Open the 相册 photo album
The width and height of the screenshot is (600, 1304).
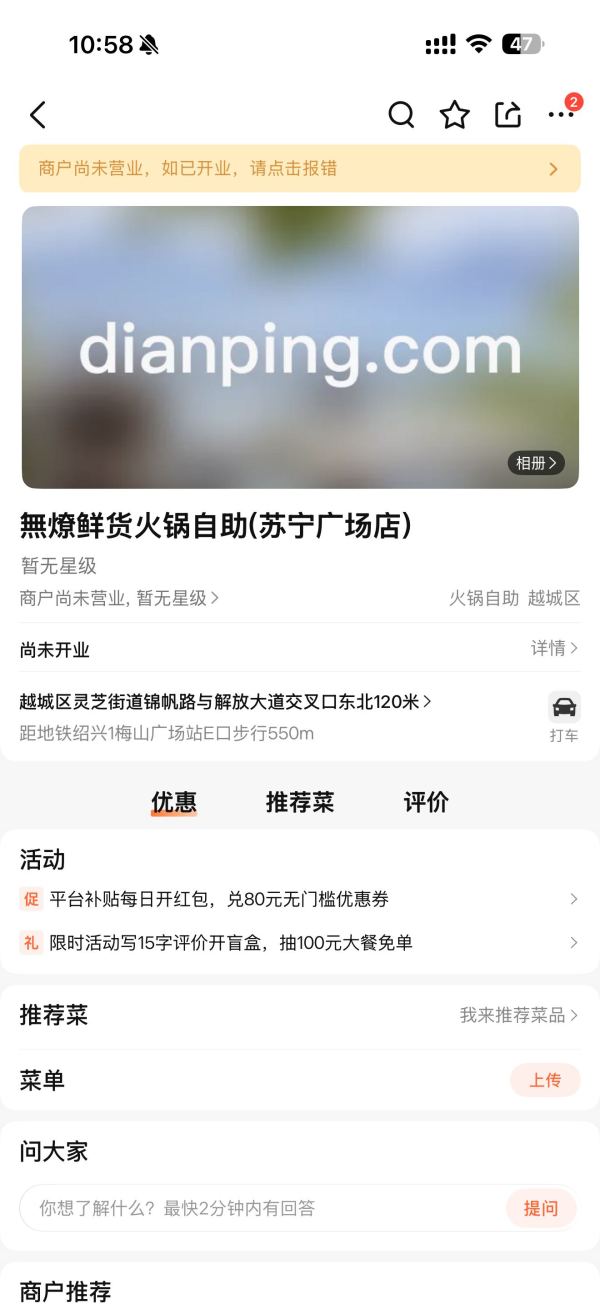pyautogui.click(x=535, y=463)
